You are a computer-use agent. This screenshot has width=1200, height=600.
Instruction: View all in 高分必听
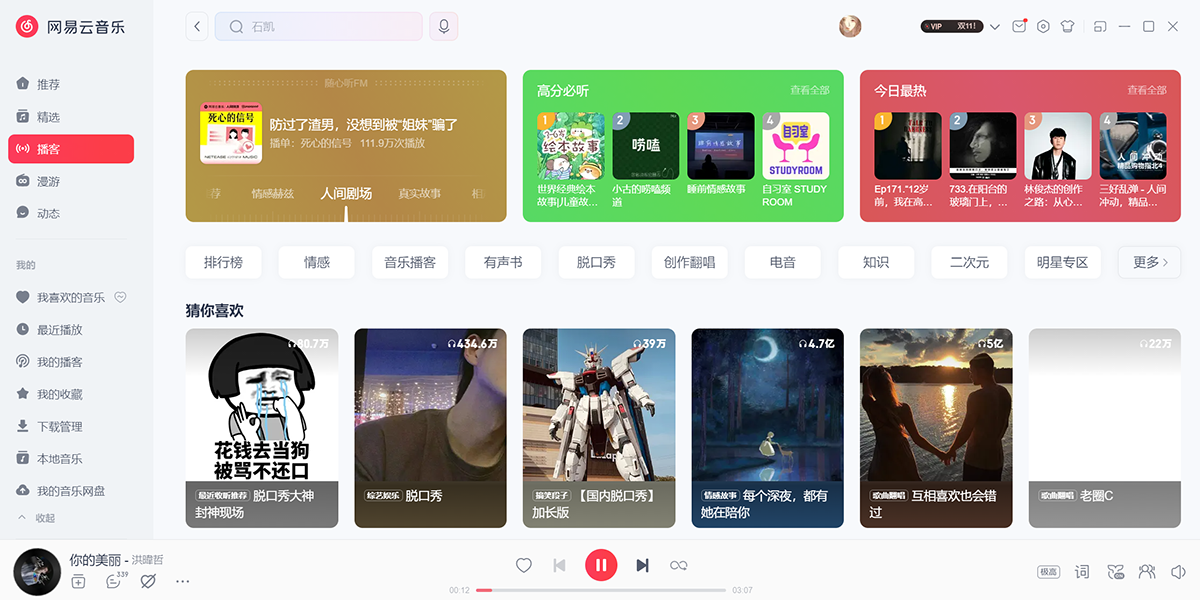pos(809,90)
